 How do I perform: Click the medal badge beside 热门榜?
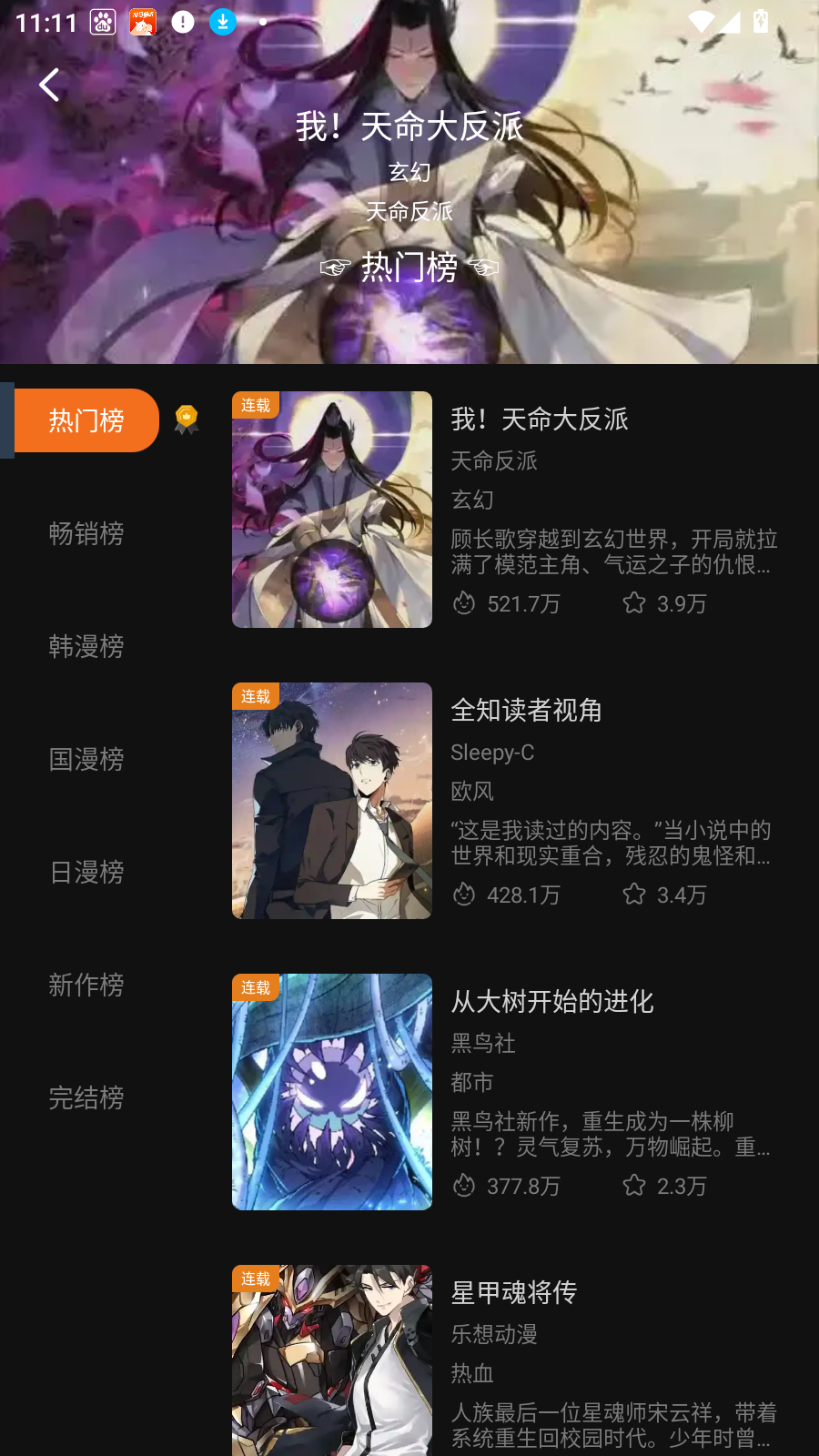pyautogui.click(x=186, y=420)
